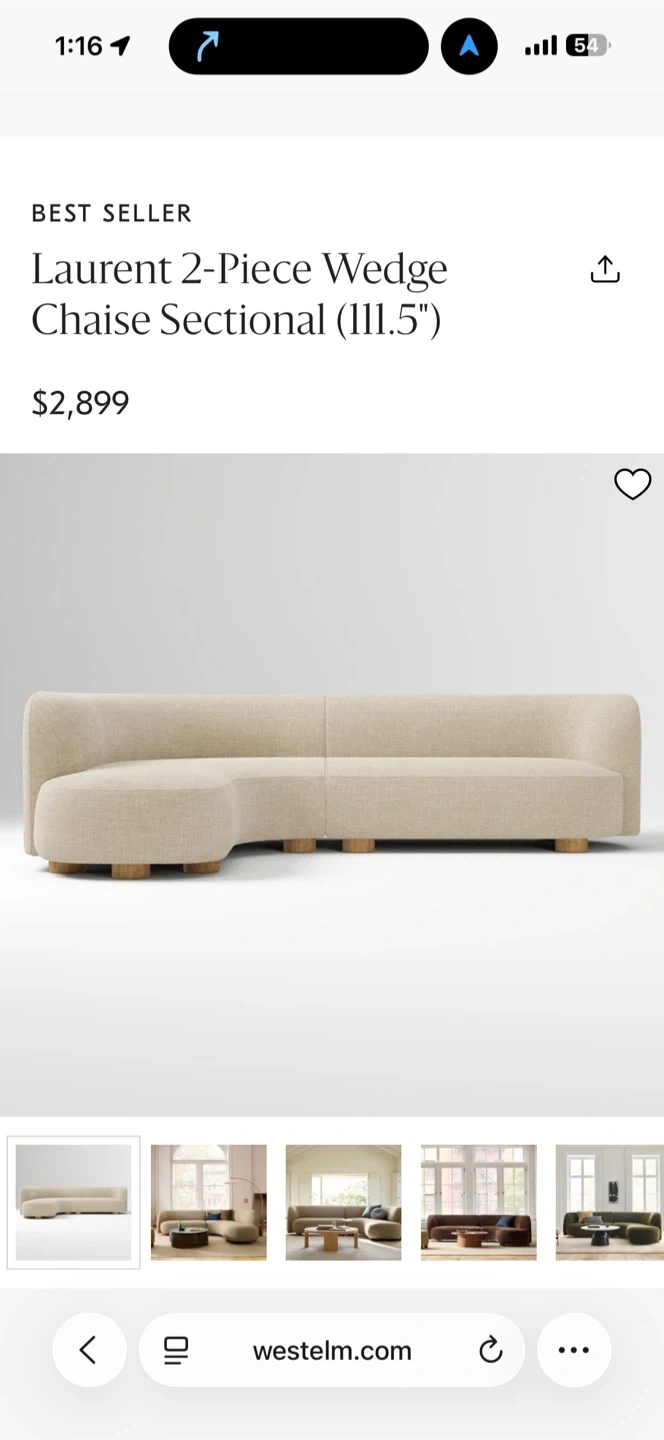Tap the westelm.com address bar
The image size is (664, 1440).
click(332, 1350)
